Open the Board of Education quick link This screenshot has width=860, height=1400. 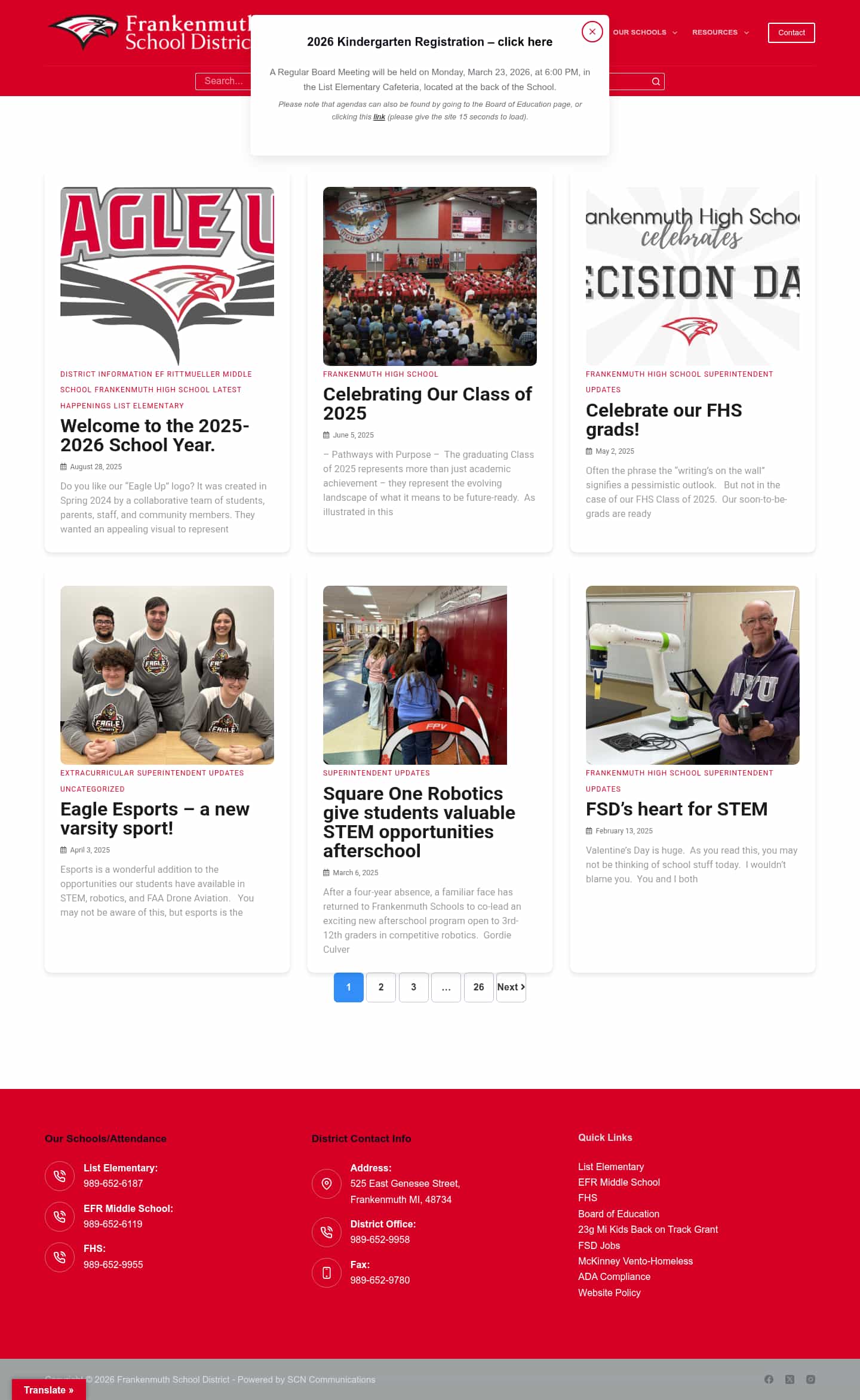(618, 1214)
